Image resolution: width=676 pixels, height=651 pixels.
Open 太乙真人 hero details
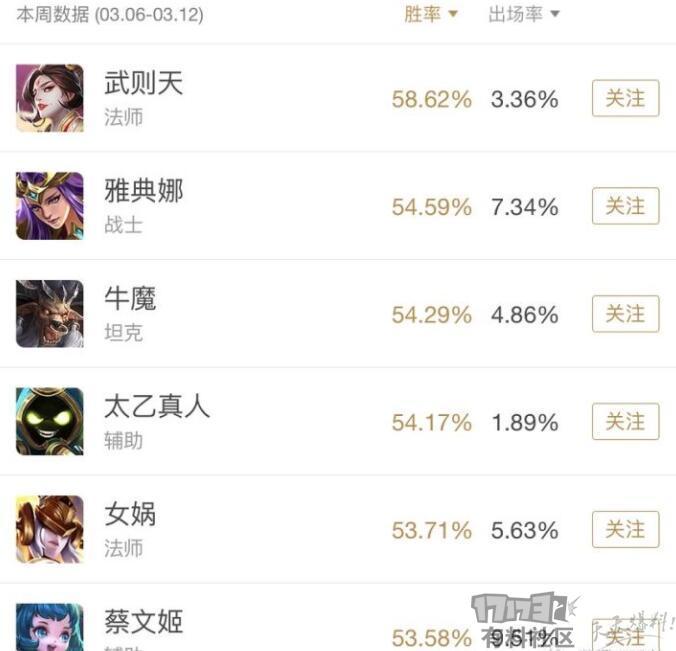[x=157, y=407]
